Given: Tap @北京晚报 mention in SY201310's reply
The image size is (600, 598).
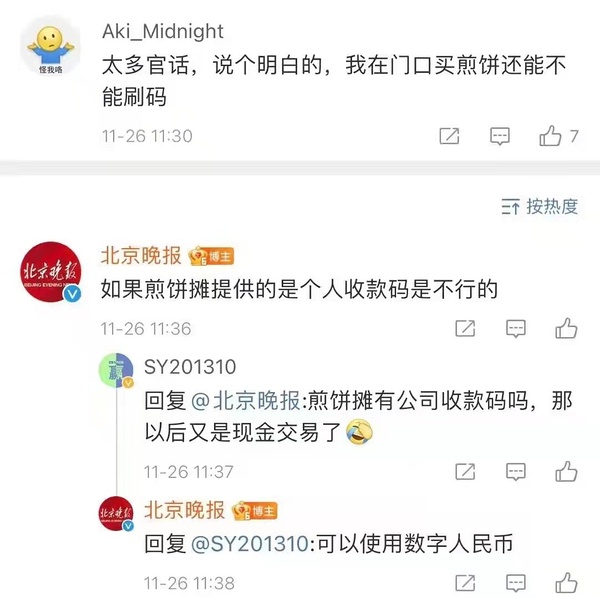Looking at the screenshot, I should tap(244, 402).
